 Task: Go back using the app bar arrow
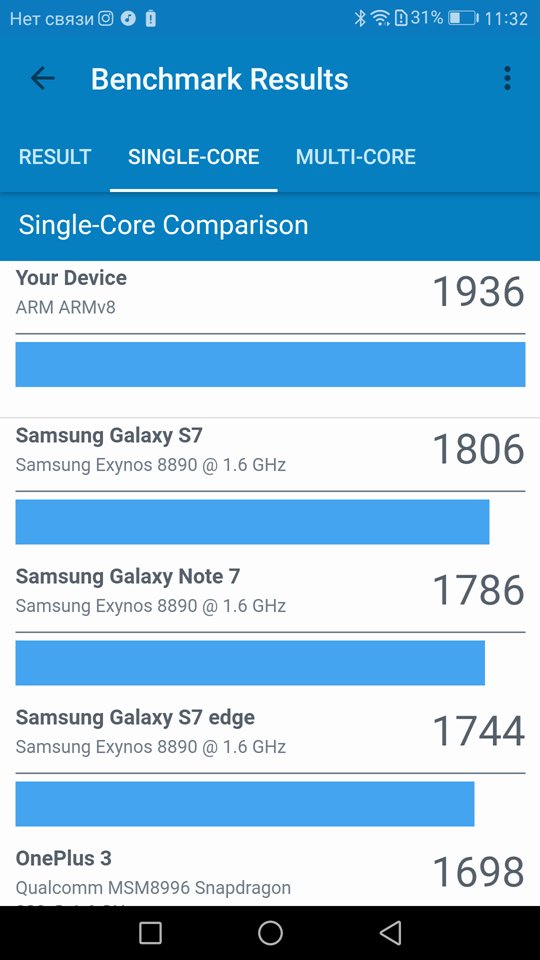tap(42, 79)
